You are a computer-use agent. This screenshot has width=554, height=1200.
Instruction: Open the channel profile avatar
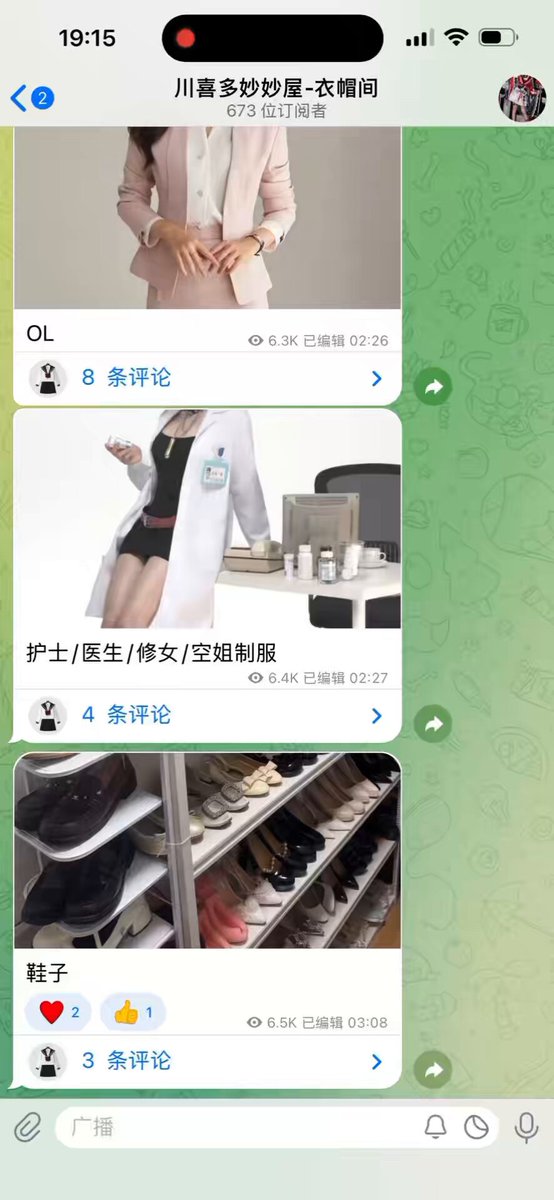(x=522, y=98)
